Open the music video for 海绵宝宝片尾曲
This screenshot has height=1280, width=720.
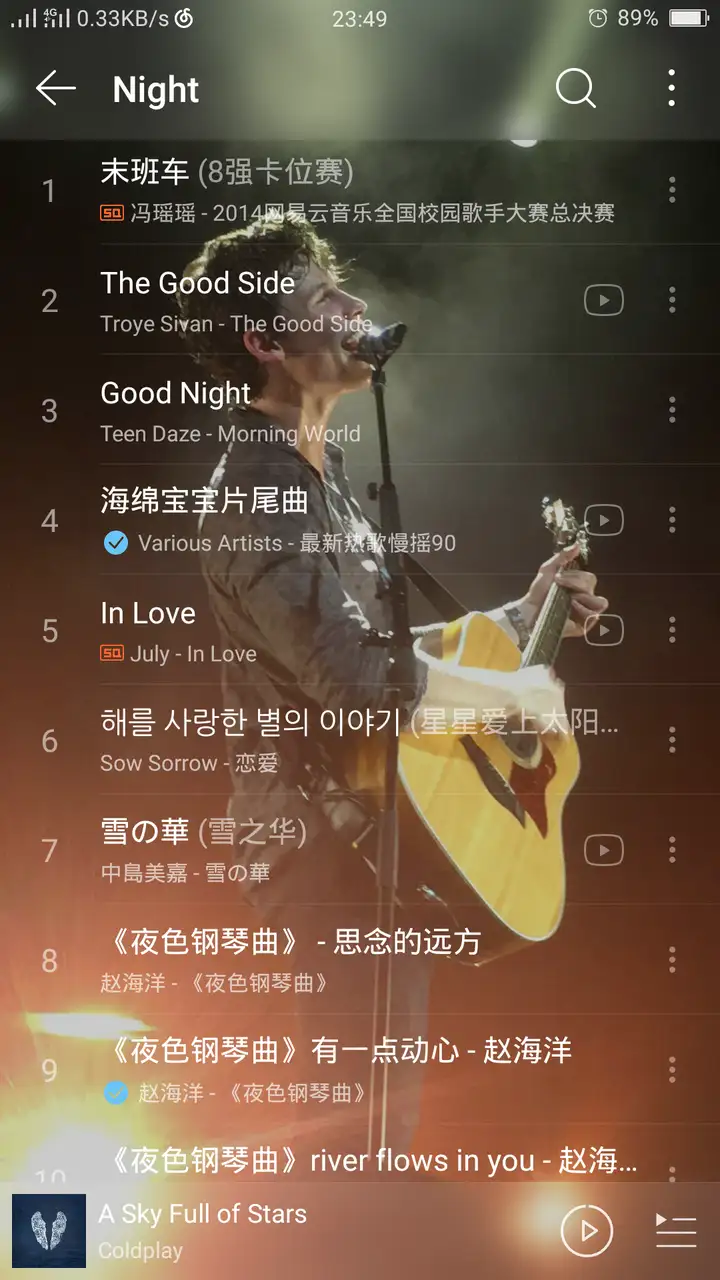[x=604, y=520]
